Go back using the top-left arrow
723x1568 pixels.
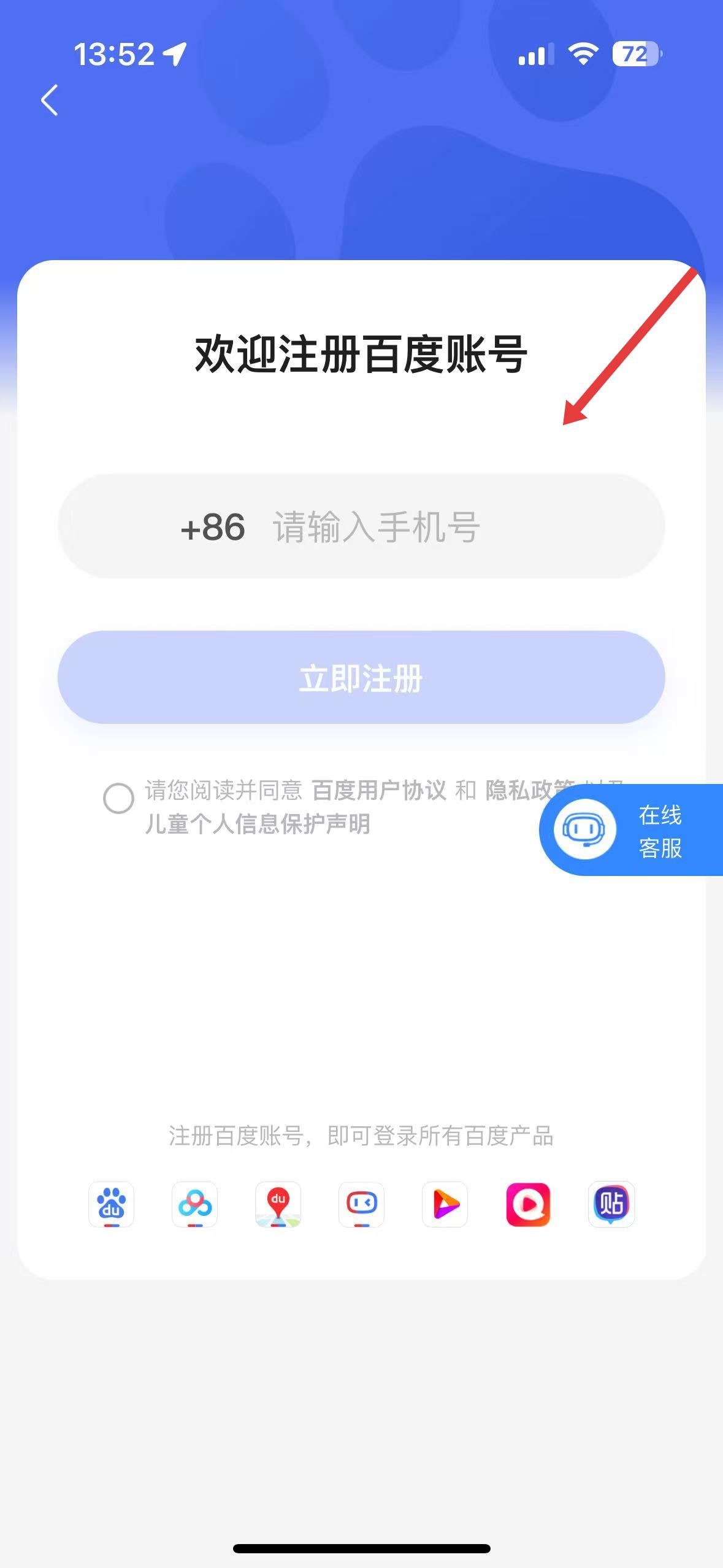pos(50,100)
